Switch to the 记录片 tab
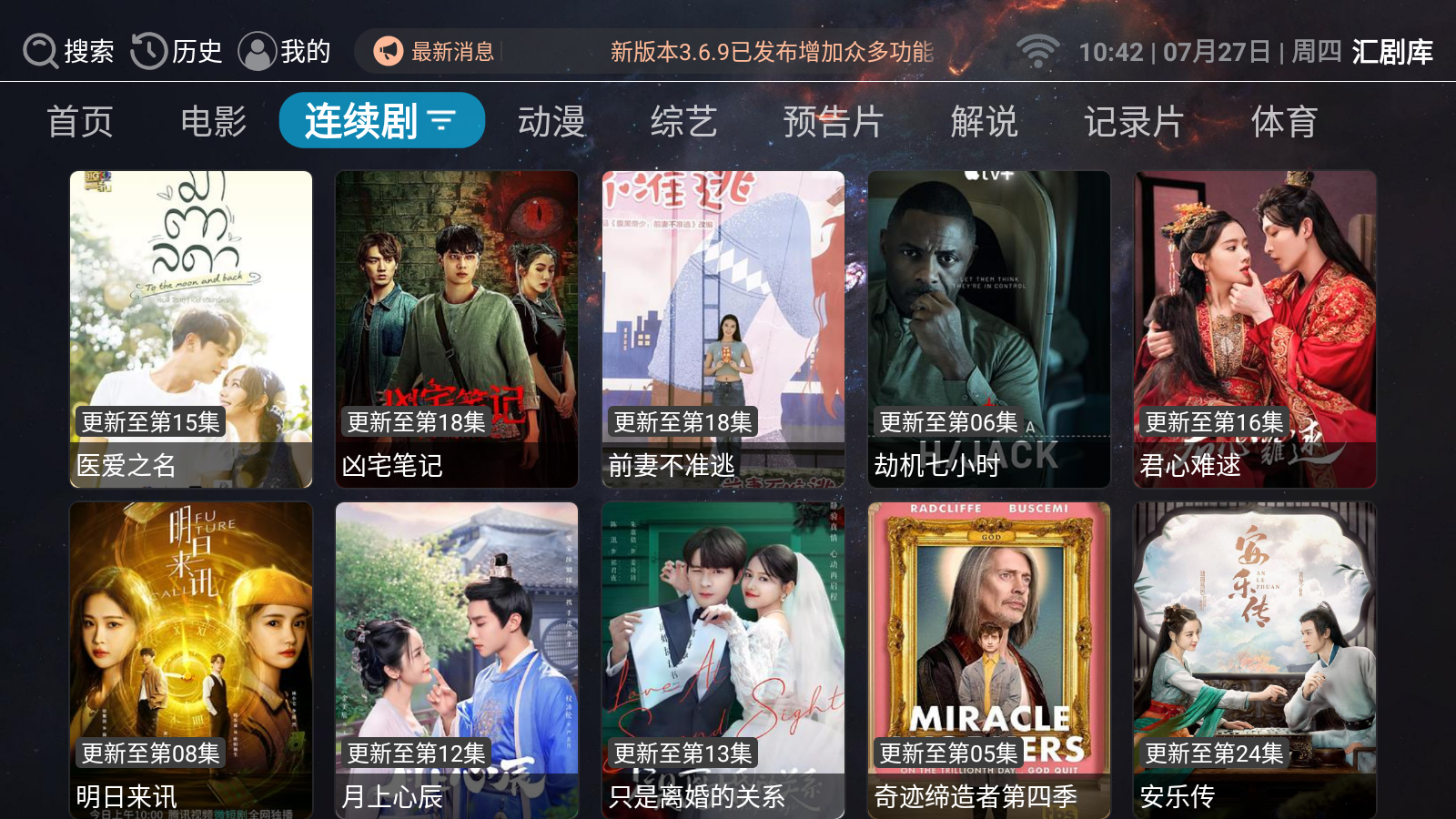 coord(1134,121)
